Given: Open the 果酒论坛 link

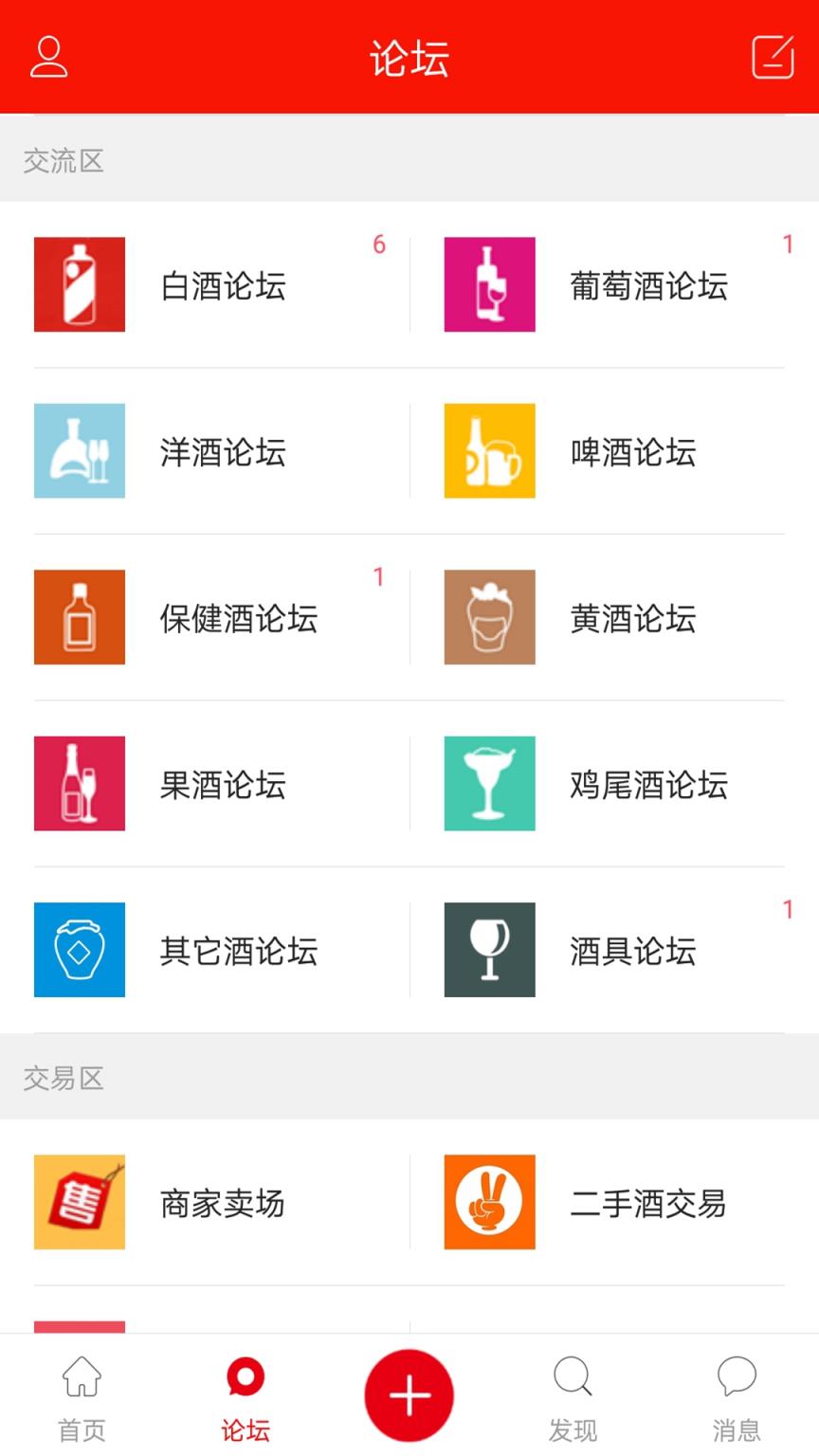Looking at the screenshot, I should click(x=223, y=784).
